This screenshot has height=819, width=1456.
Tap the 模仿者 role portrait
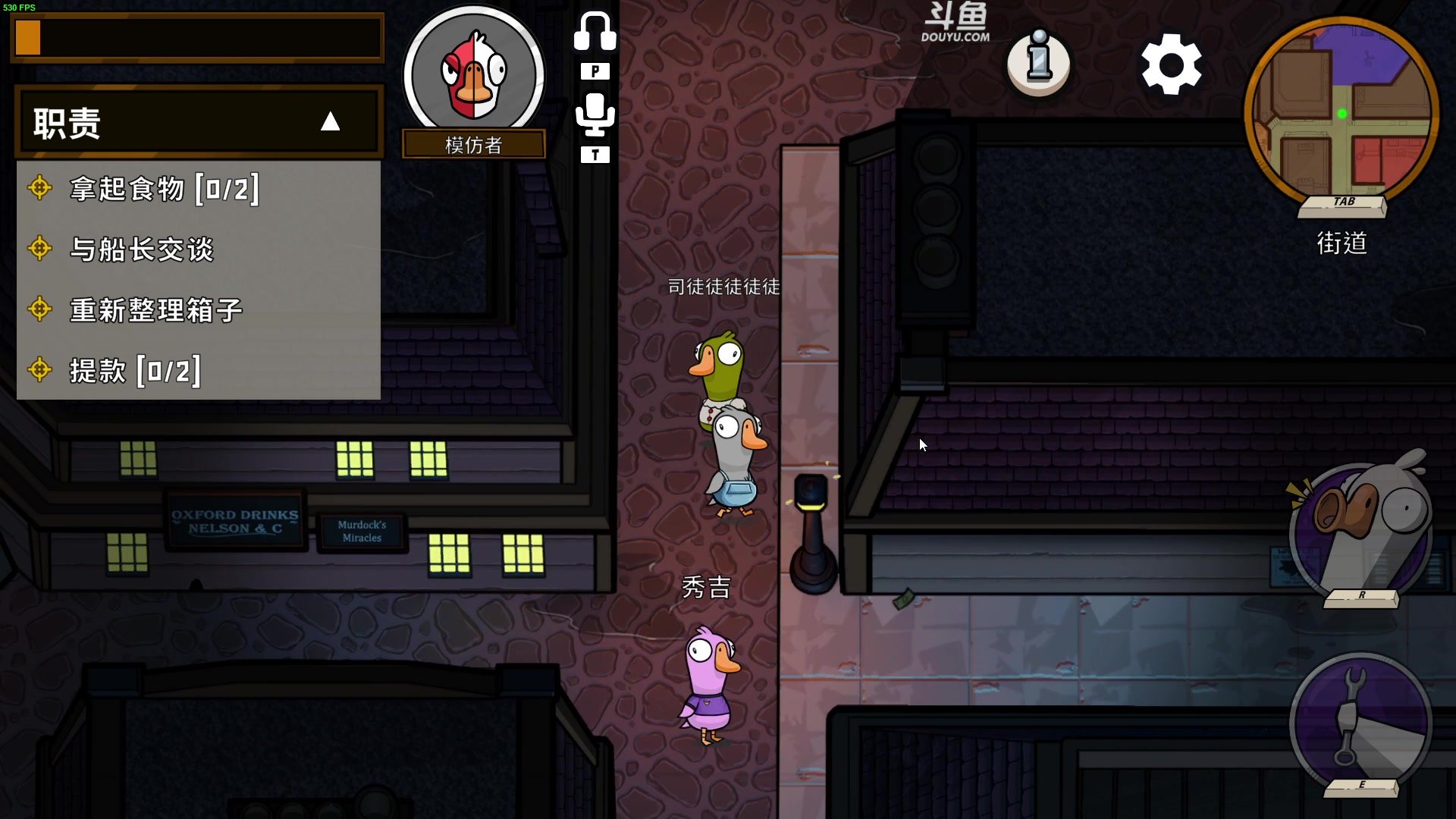(473, 76)
